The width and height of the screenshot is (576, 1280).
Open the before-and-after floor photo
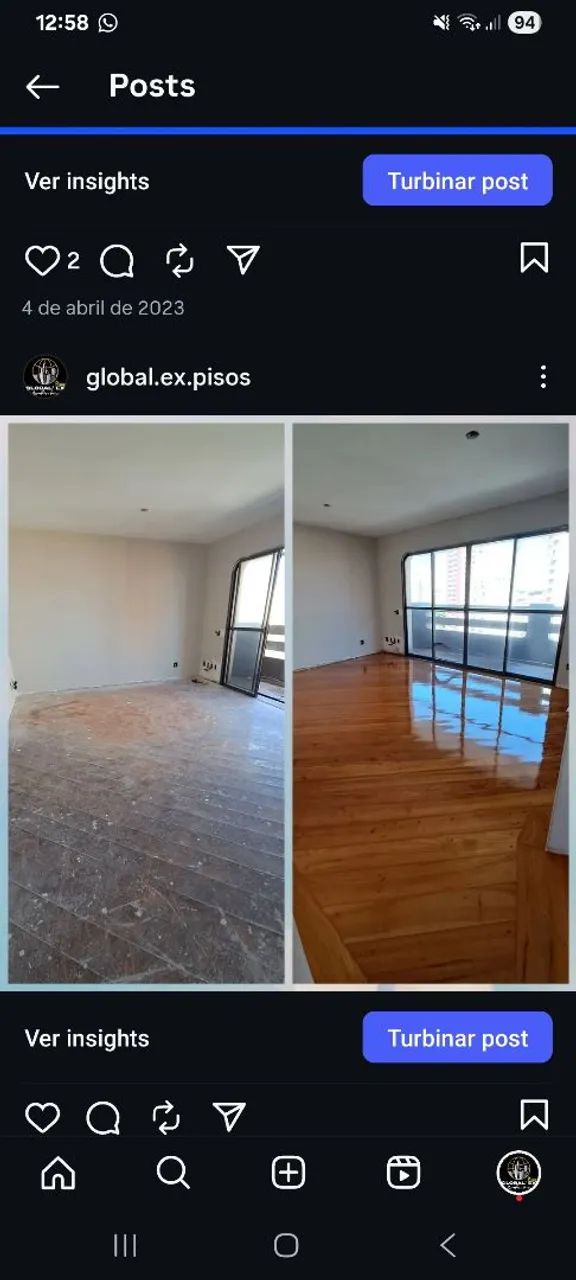point(288,703)
